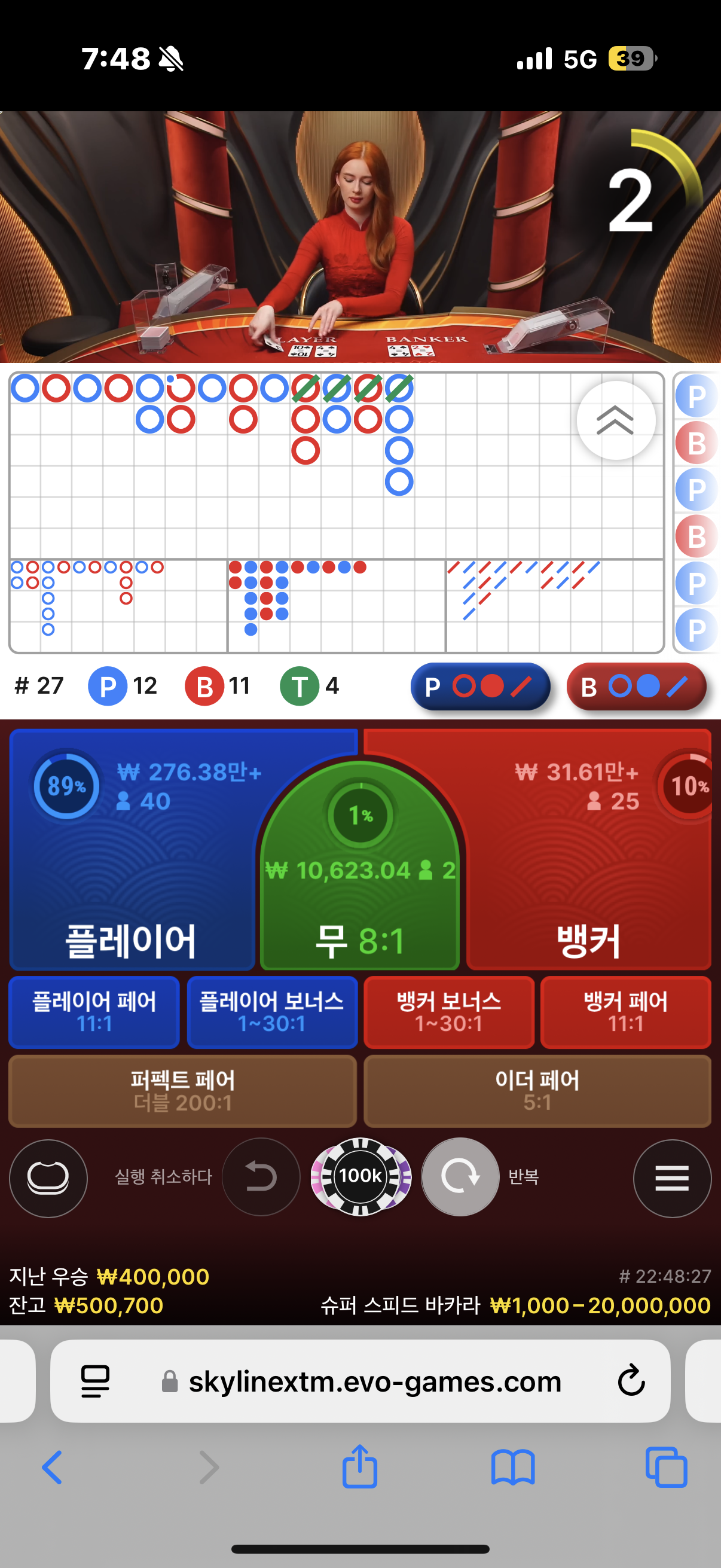Select 뱅커 보너스 side bet
This screenshot has height=1568, width=721.
(x=448, y=1012)
